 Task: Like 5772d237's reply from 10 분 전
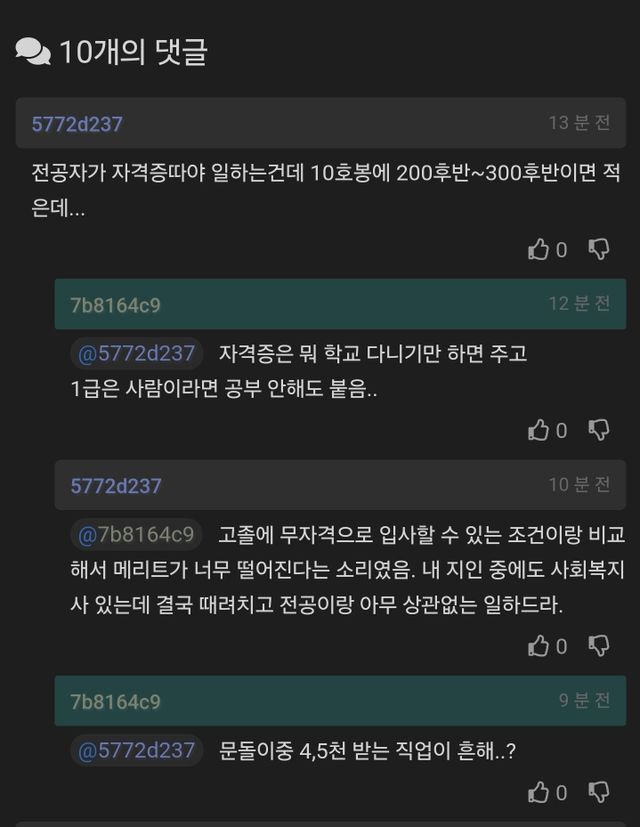coord(539,646)
